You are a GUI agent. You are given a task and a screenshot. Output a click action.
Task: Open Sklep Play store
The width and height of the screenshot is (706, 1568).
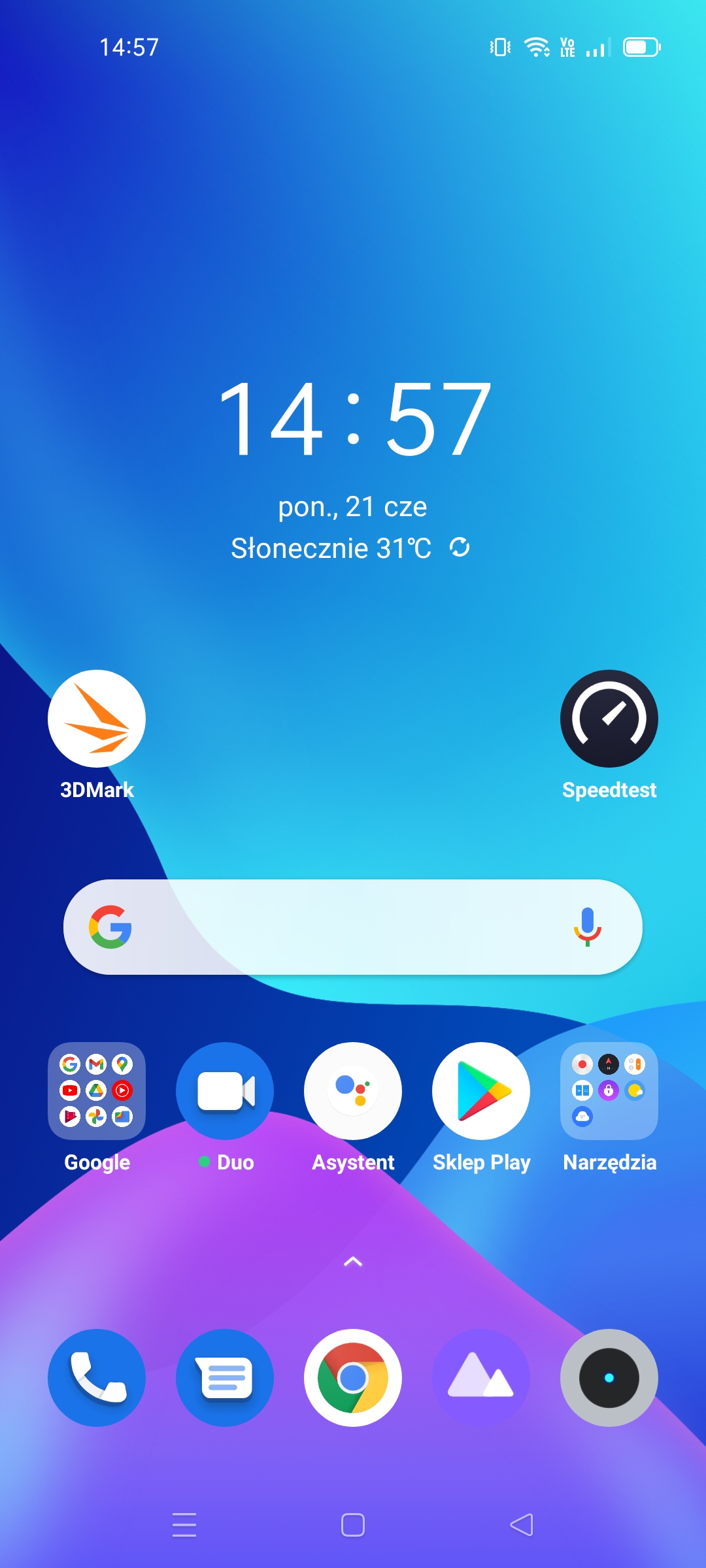point(481,1091)
